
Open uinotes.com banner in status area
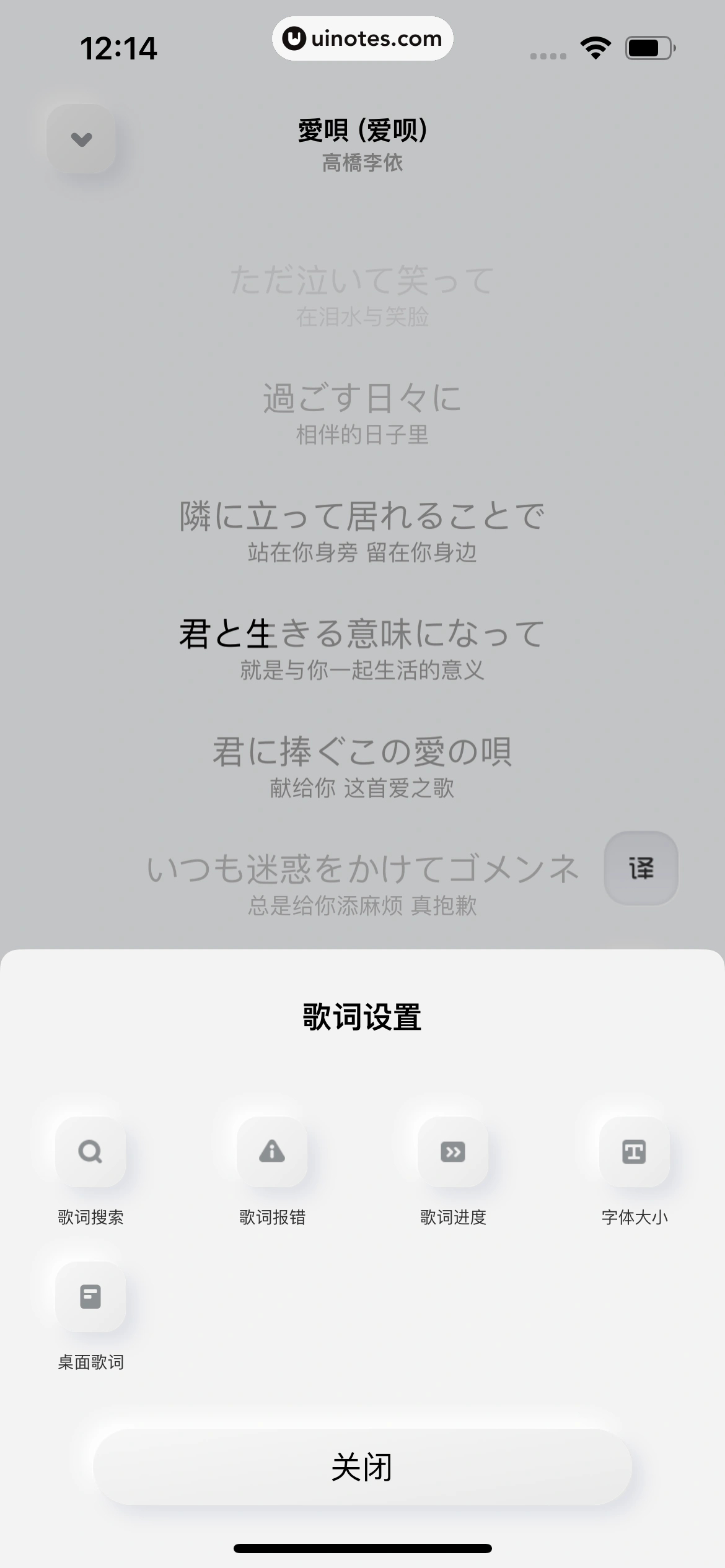362,38
